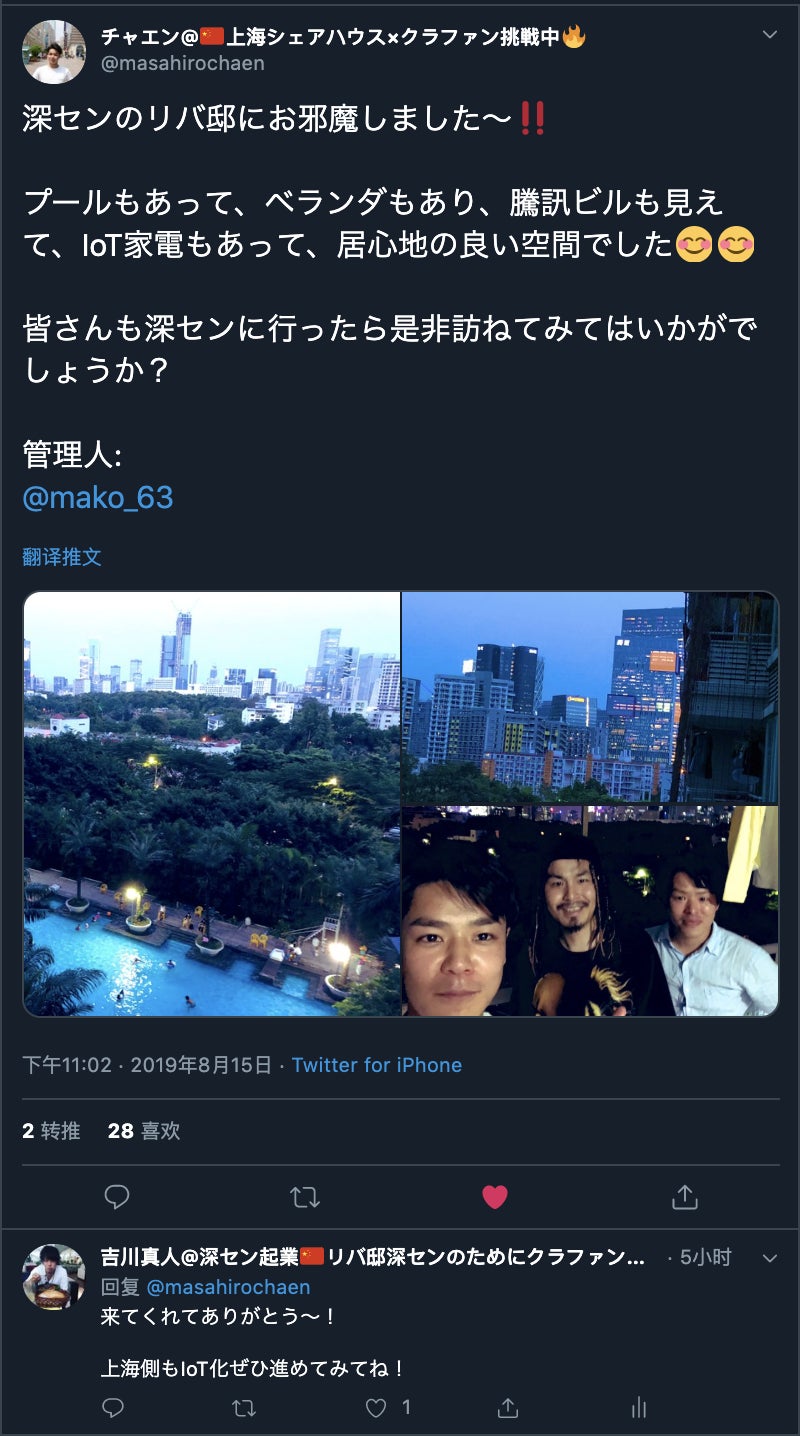Open the @mako_63 mention link
This screenshot has width=800, height=1436.
coord(98,497)
